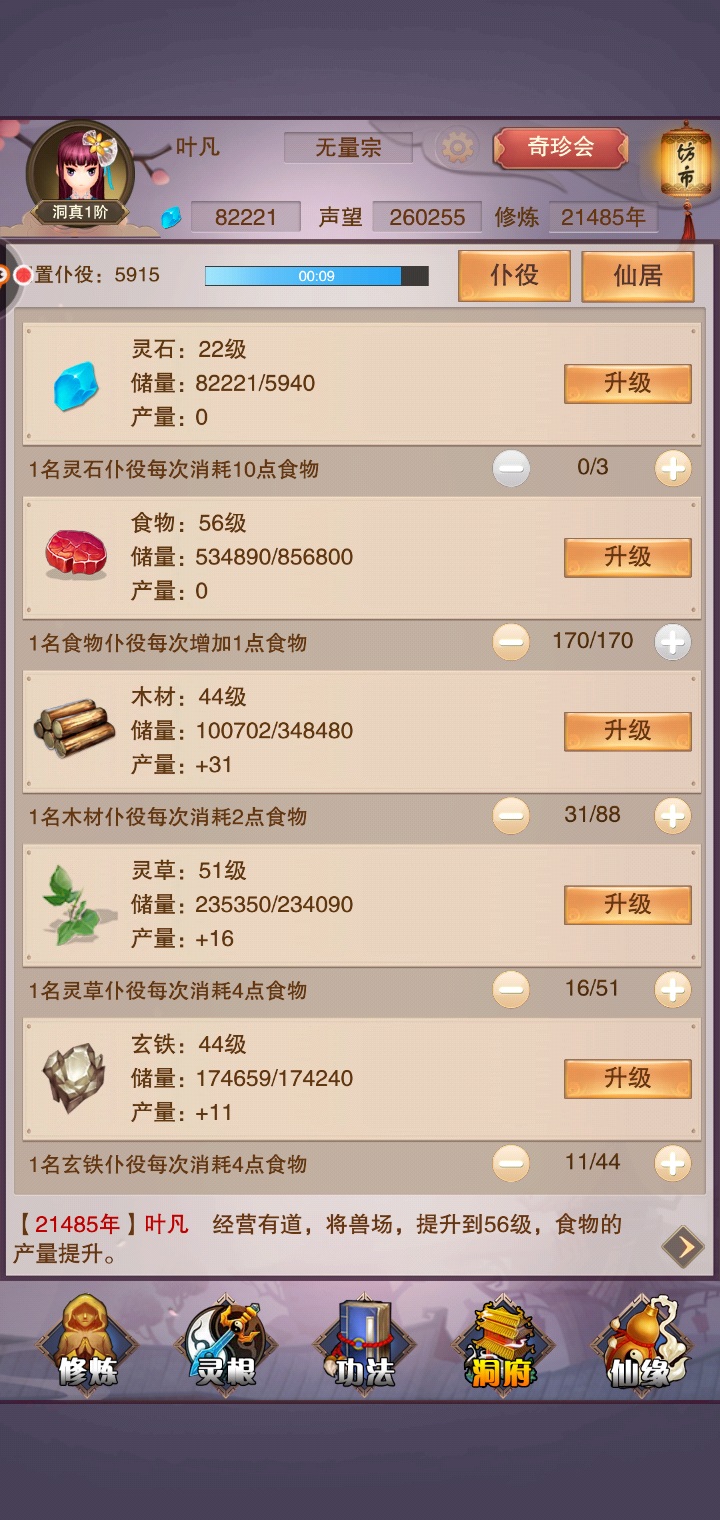The height and width of the screenshot is (1520, 720).
Task: Upgrade the 木材 building
Action: 628,732
